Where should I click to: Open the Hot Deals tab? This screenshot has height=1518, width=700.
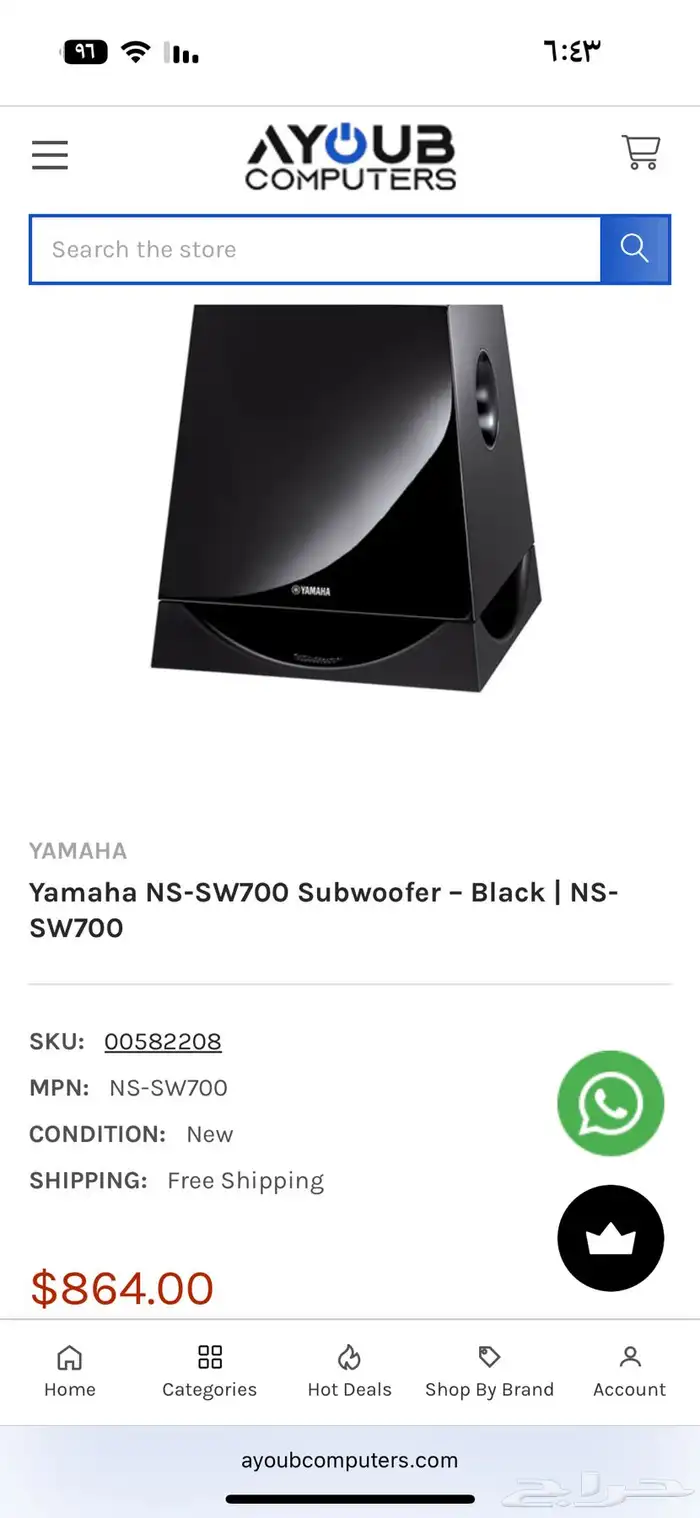349,1371
